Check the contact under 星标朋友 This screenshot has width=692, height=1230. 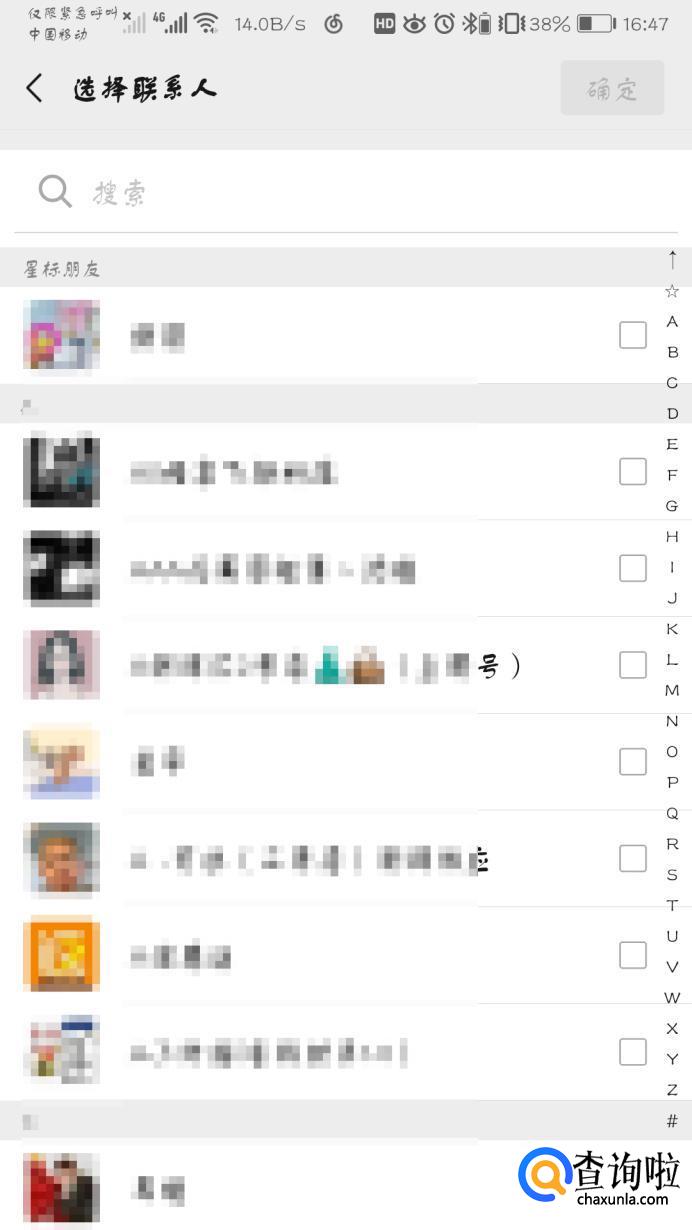pos(632,335)
